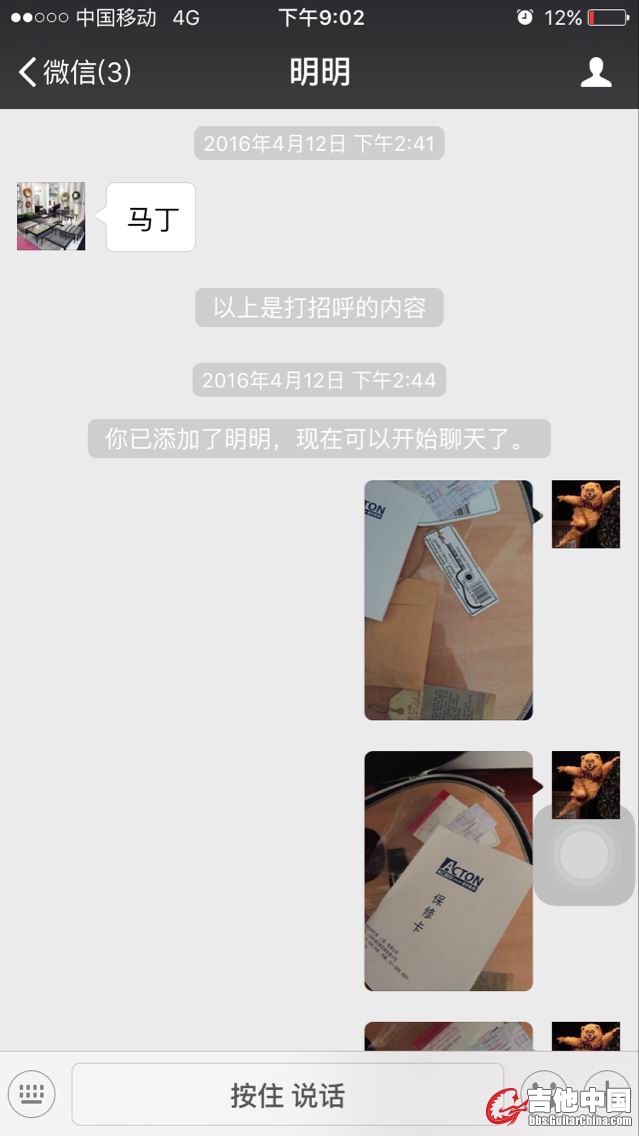Open the sent photo with the barcode tag

[x=448, y=600]
